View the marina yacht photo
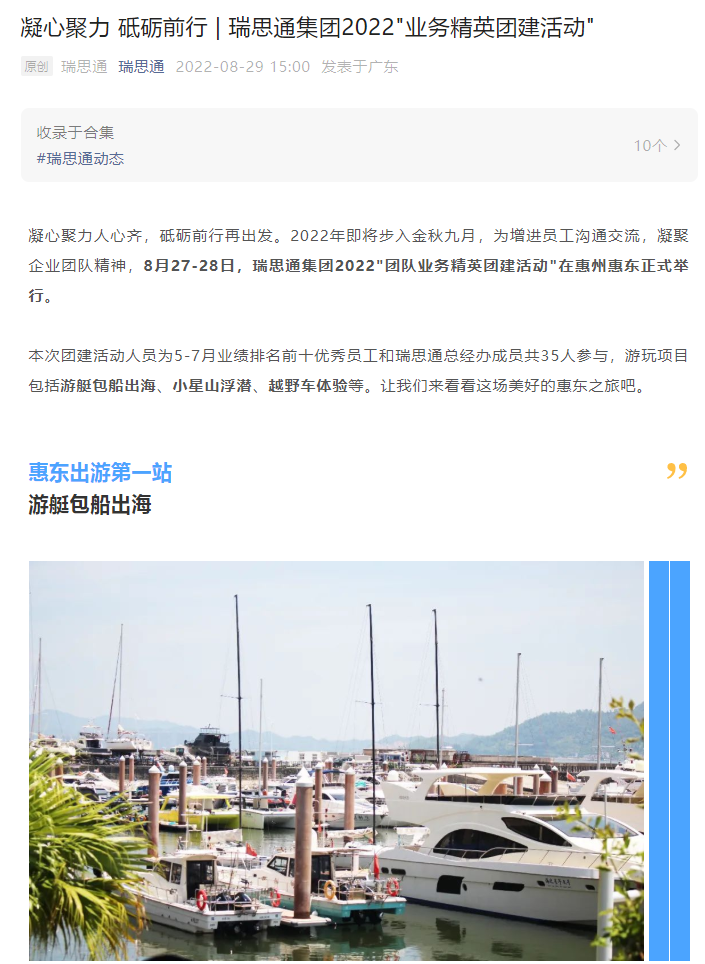 (x=336, y=760)
